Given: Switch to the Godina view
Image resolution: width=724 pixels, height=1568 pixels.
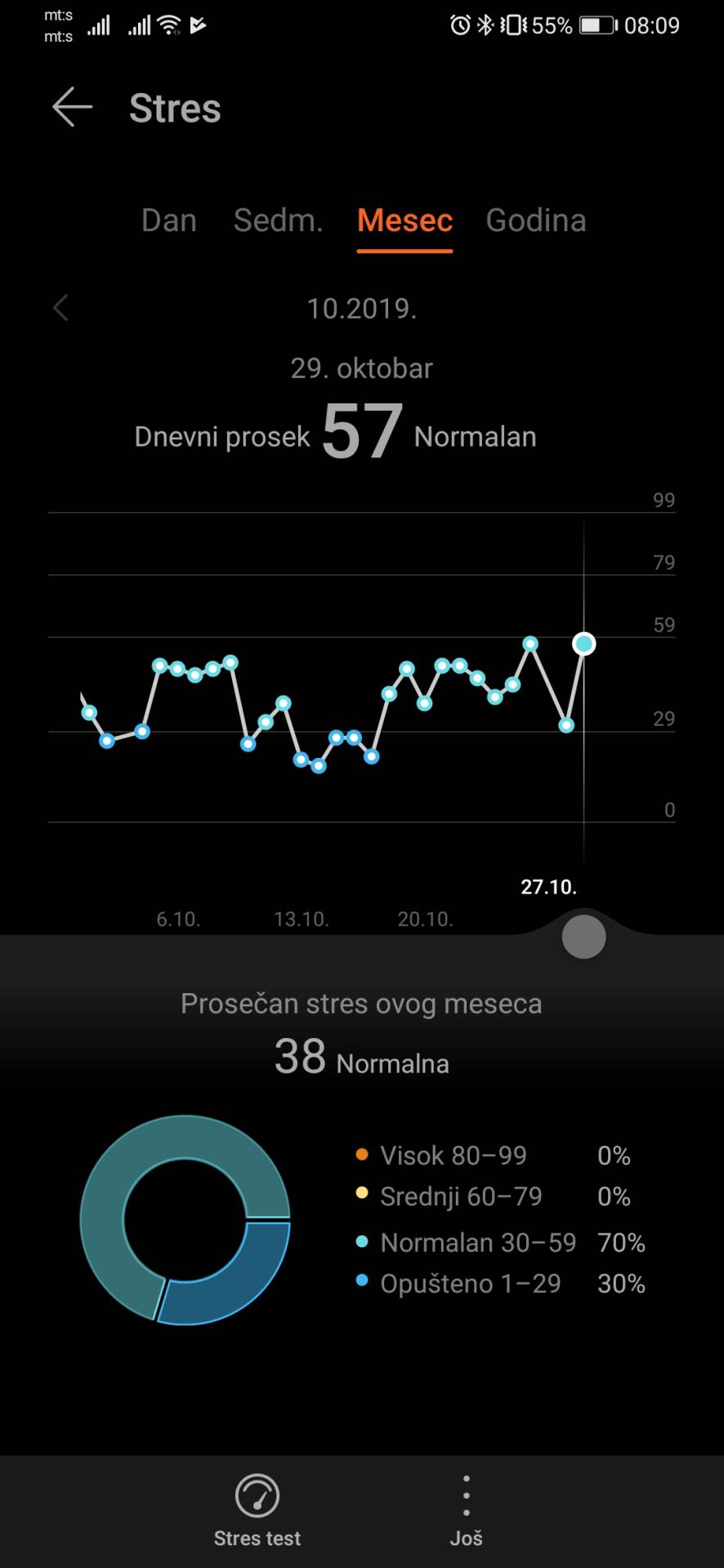Looking at the screenshot, I should [x=536, y=220].
